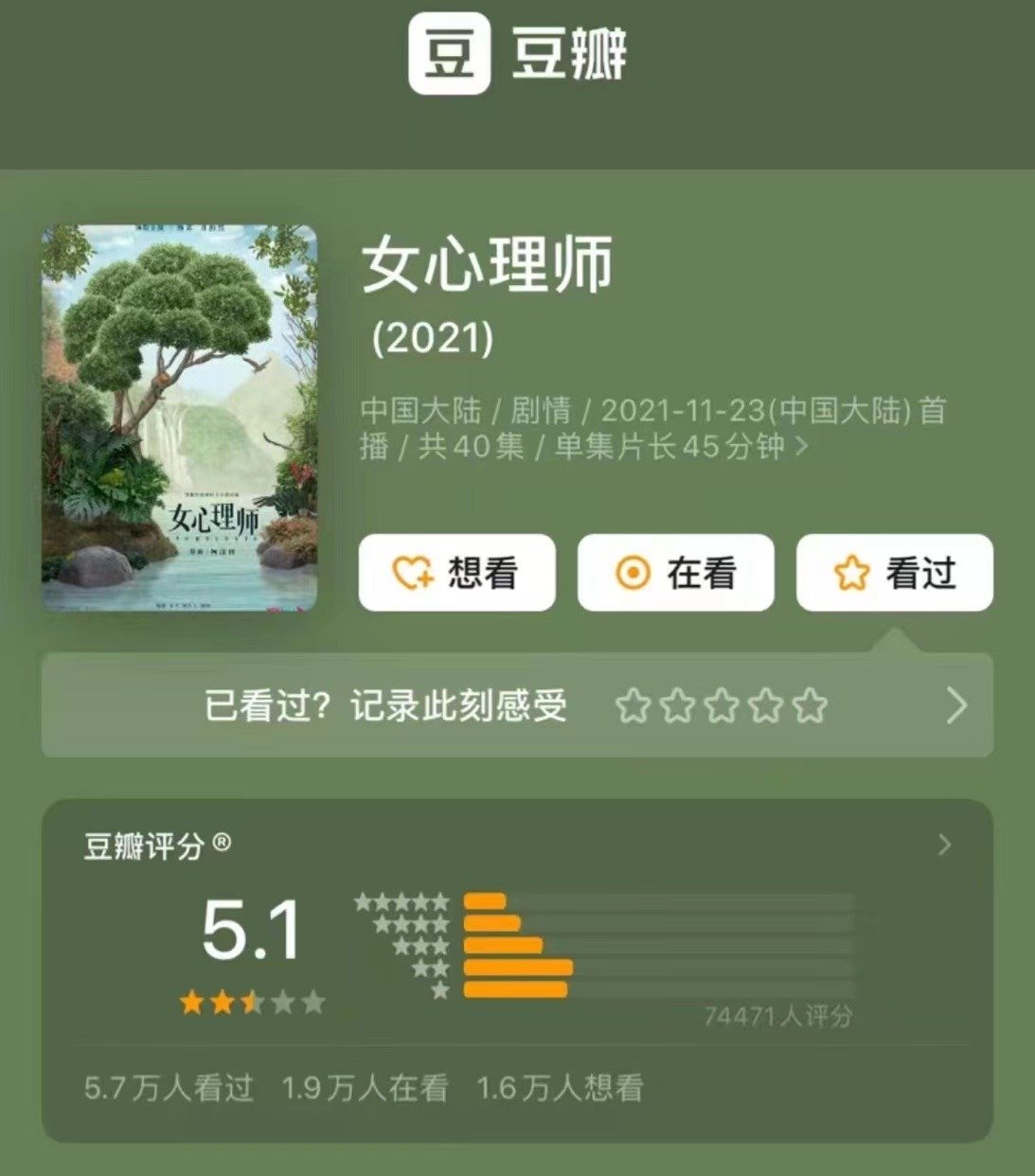
Task: Mark 女心理师 as 想看
Action: (x=456, y=573)
